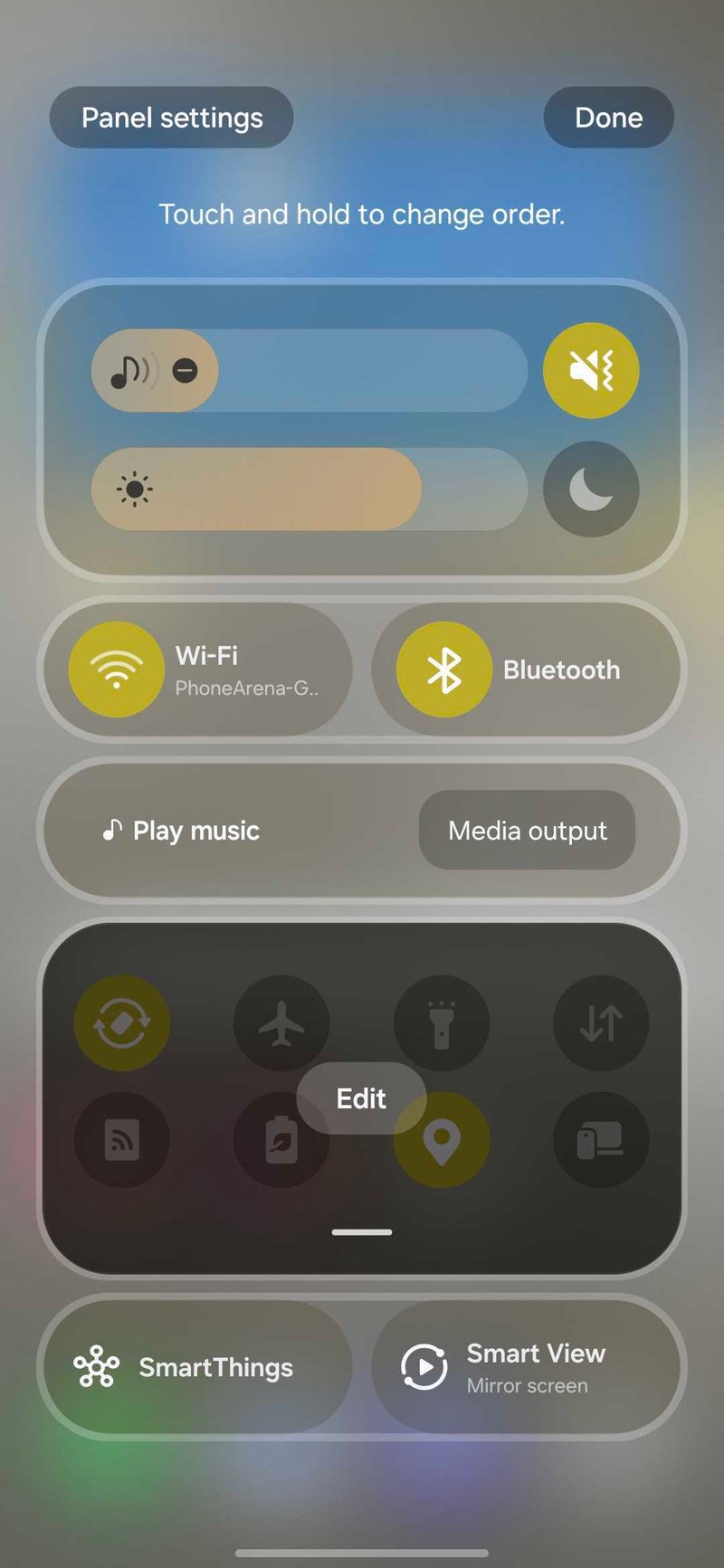Turn off Bluetooth
The image size is (724, 1568).
tap(443, 670)
